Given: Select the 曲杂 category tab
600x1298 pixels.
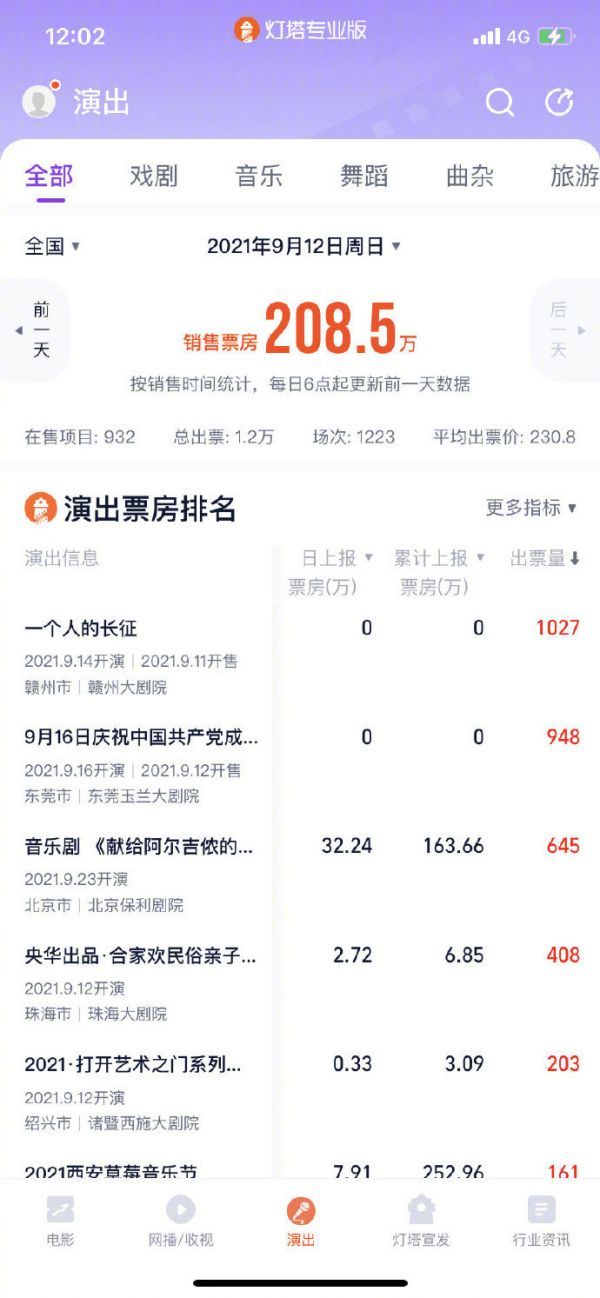Looking at the screenshot, I should tap(470, 177).
